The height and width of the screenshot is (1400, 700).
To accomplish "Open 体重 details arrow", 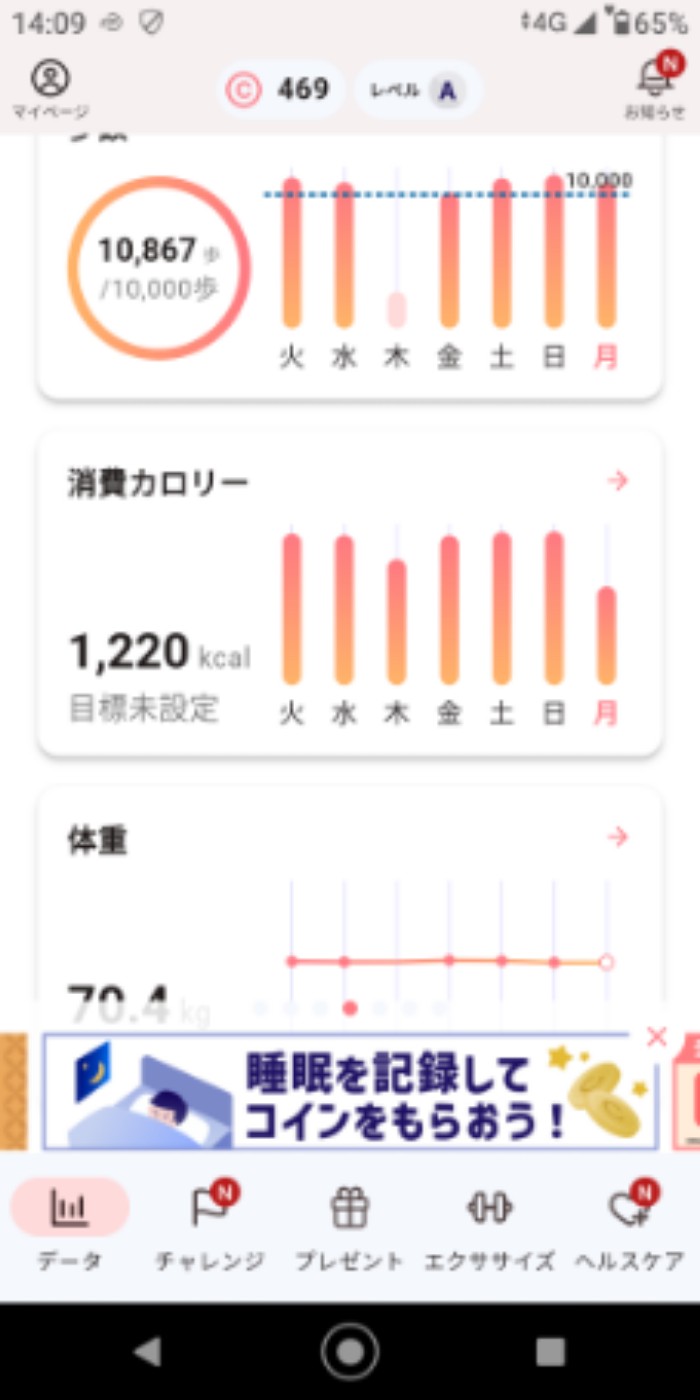I will [x=618, y=837].
